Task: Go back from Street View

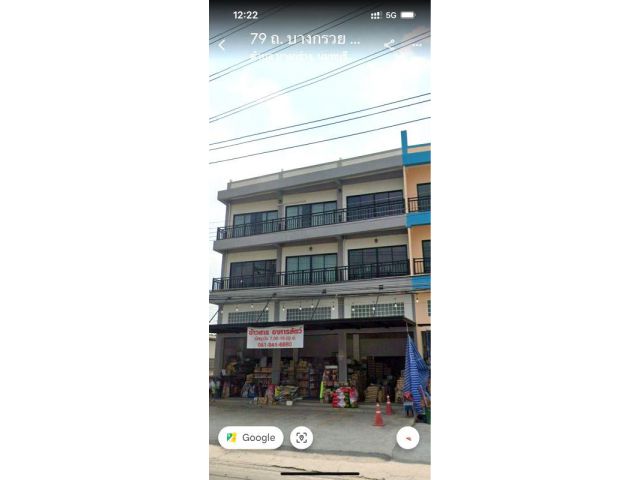Action: pos(222,45)
